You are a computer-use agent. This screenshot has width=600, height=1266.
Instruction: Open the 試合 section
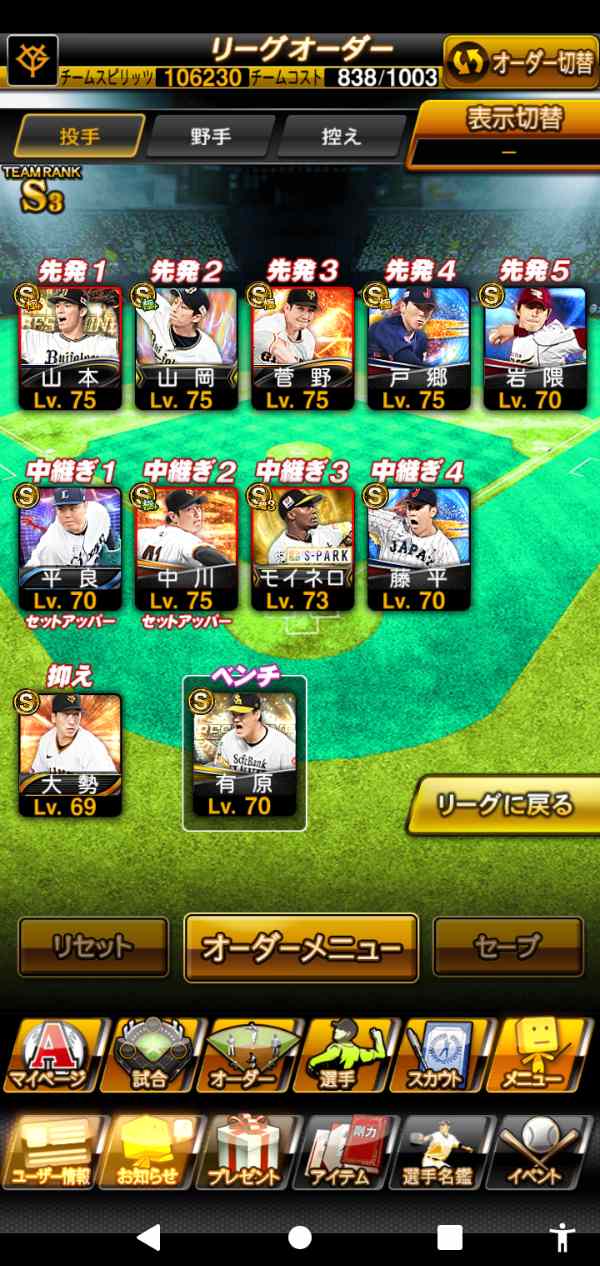coord(150,1057)
